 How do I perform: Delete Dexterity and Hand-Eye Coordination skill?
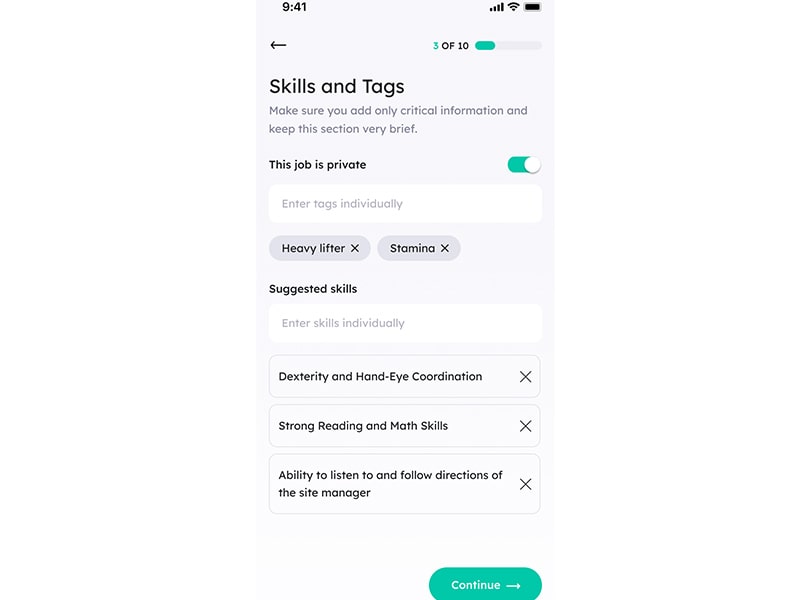525,377
